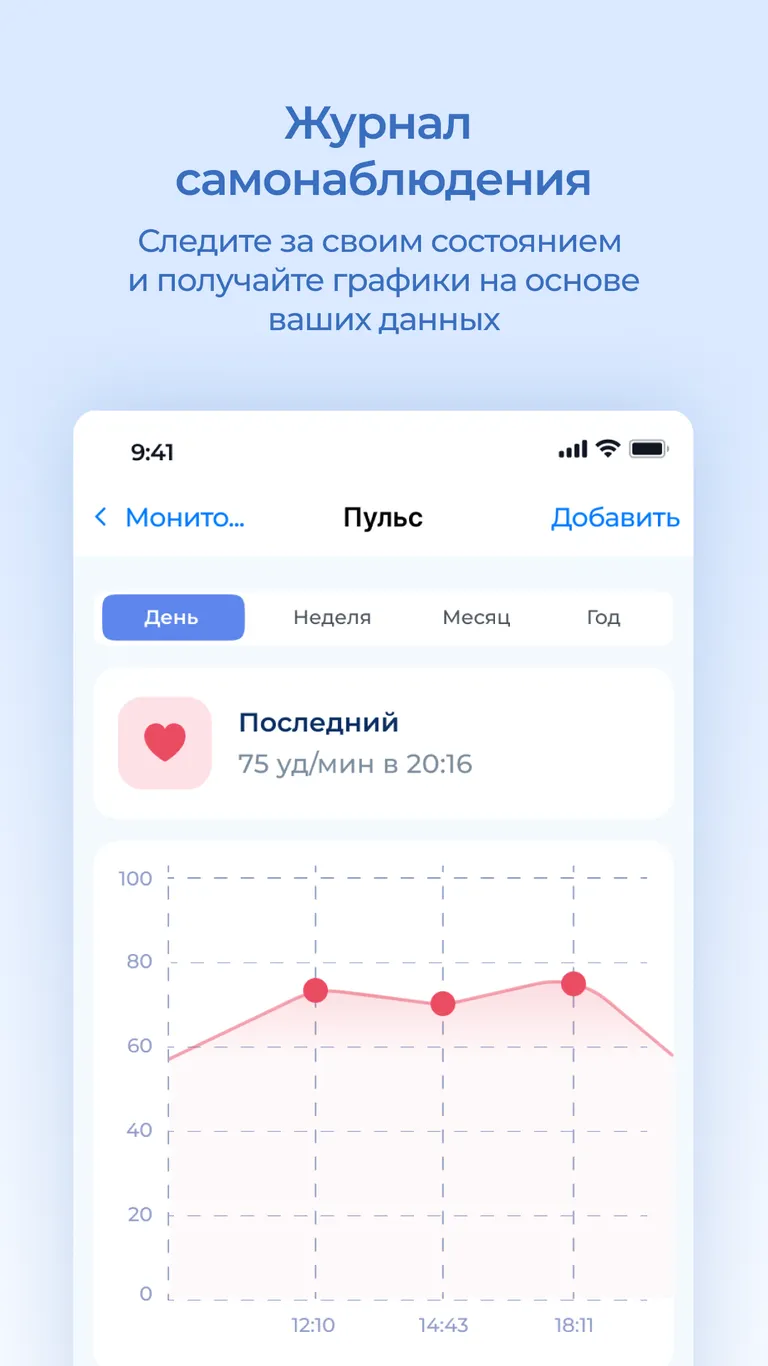Tap the heart icon next to Последний
Image resolution: width=768 pixels, height=1366 pixels.
(164, 742)
